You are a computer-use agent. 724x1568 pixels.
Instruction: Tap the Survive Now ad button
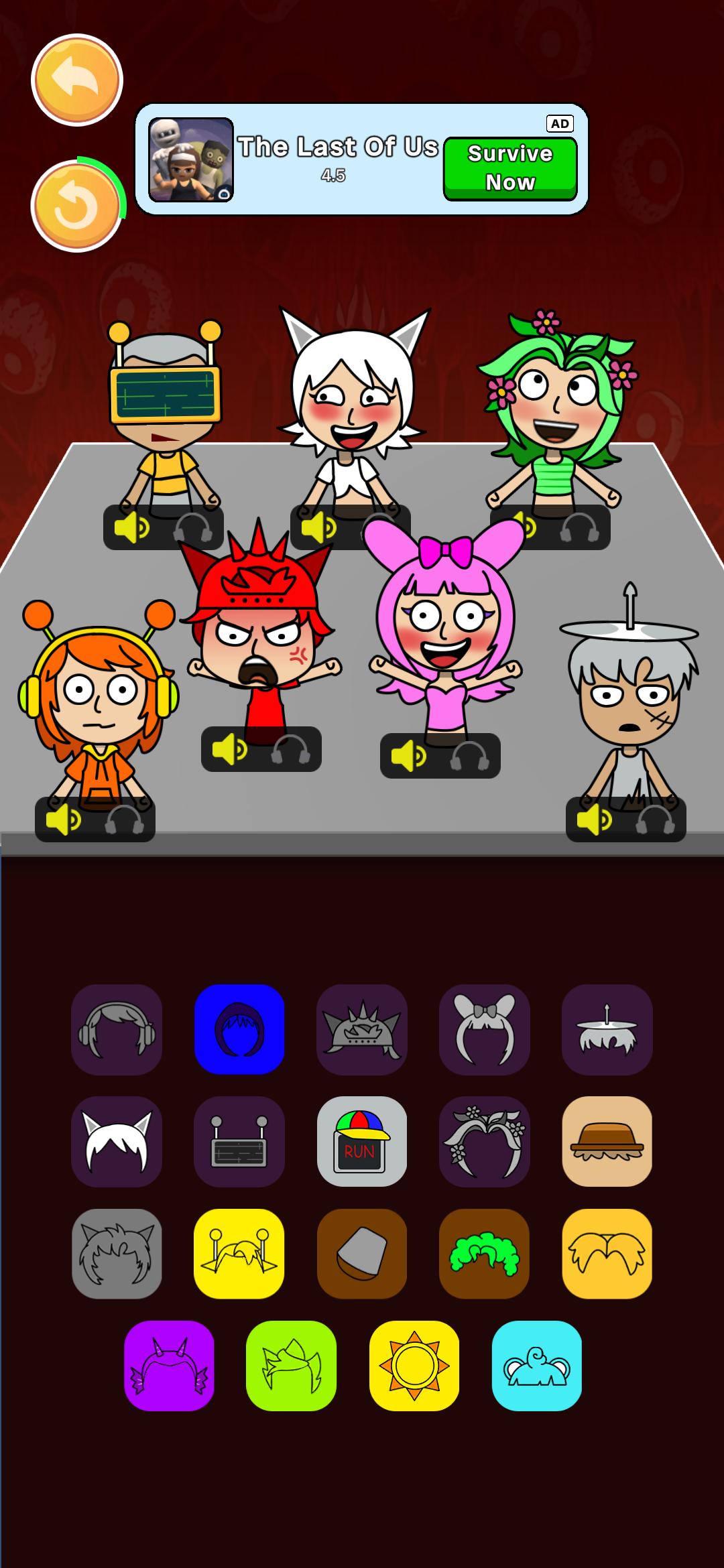click(509, 169)
